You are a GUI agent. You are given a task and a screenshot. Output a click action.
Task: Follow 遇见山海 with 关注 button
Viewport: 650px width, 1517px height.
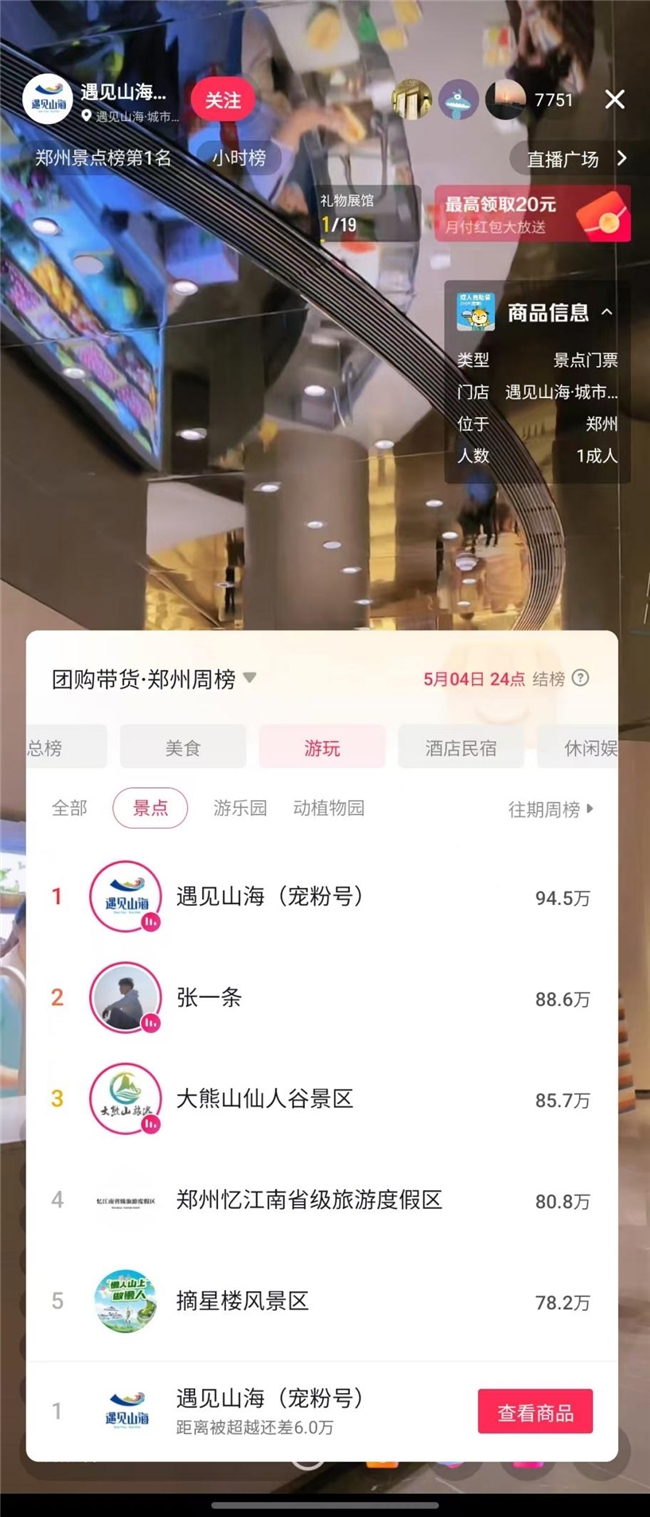coord(223,100)
